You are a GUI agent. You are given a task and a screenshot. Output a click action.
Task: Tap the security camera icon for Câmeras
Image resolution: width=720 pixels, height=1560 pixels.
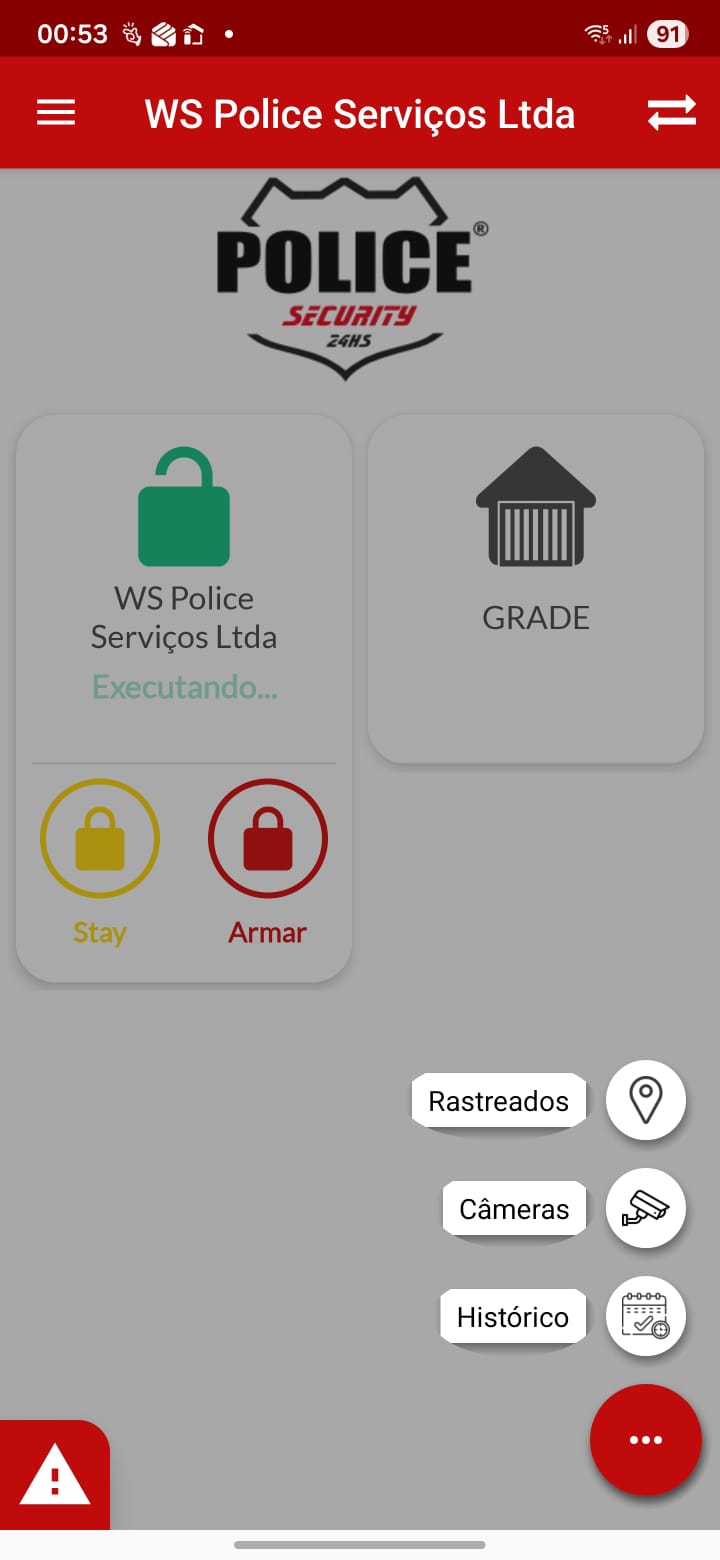pos(646,1208)
